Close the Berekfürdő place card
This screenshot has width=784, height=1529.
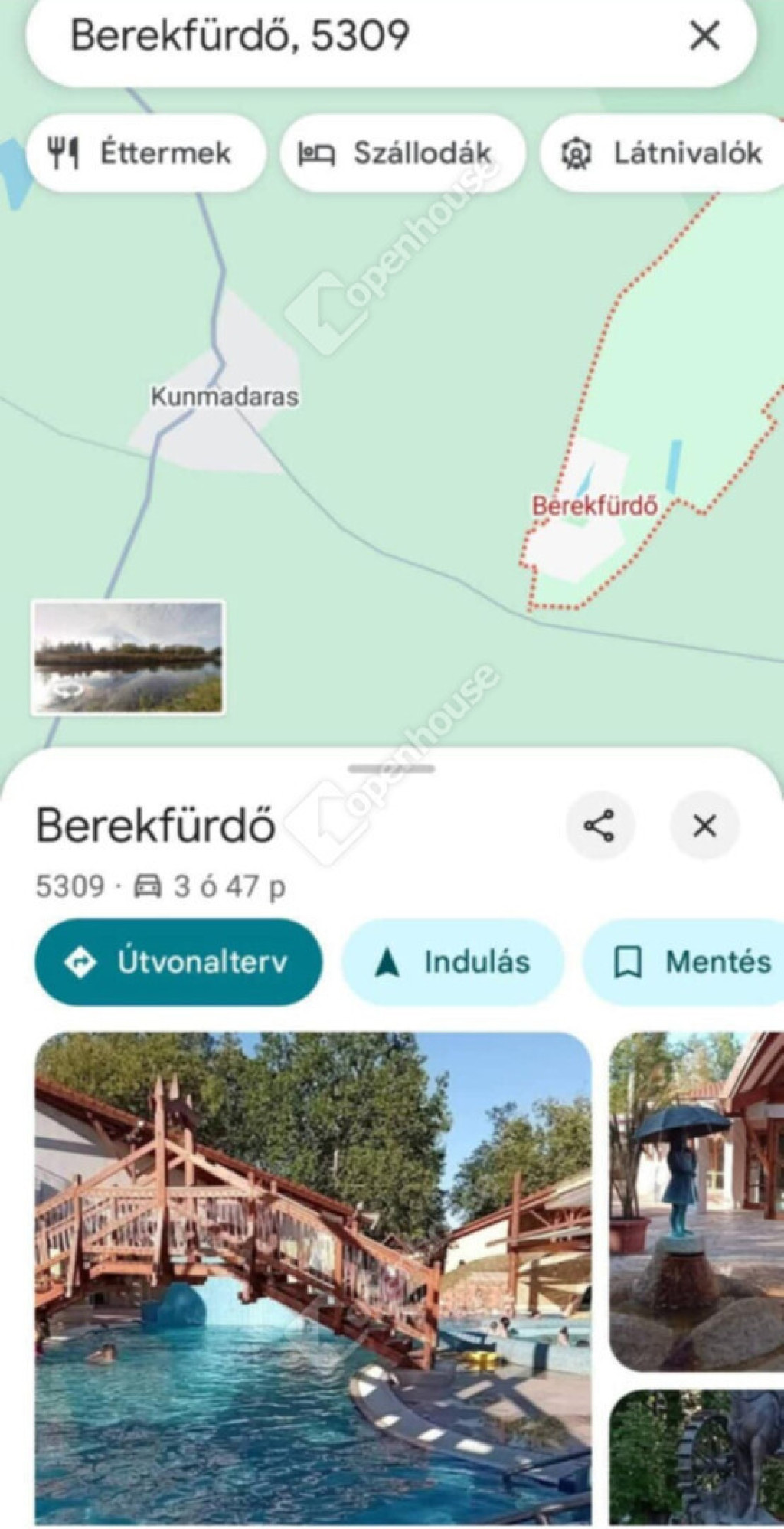[704, 826]
